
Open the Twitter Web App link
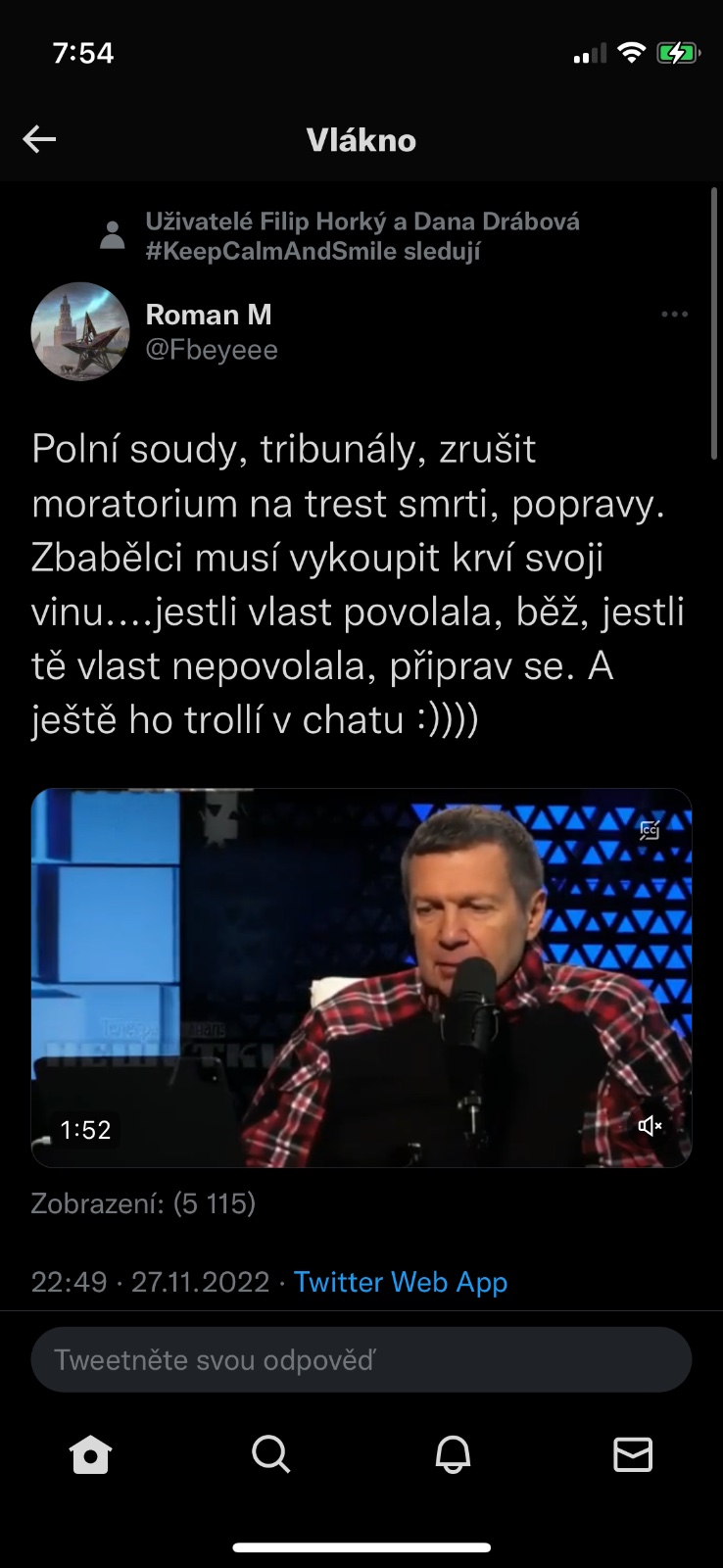400,1282
